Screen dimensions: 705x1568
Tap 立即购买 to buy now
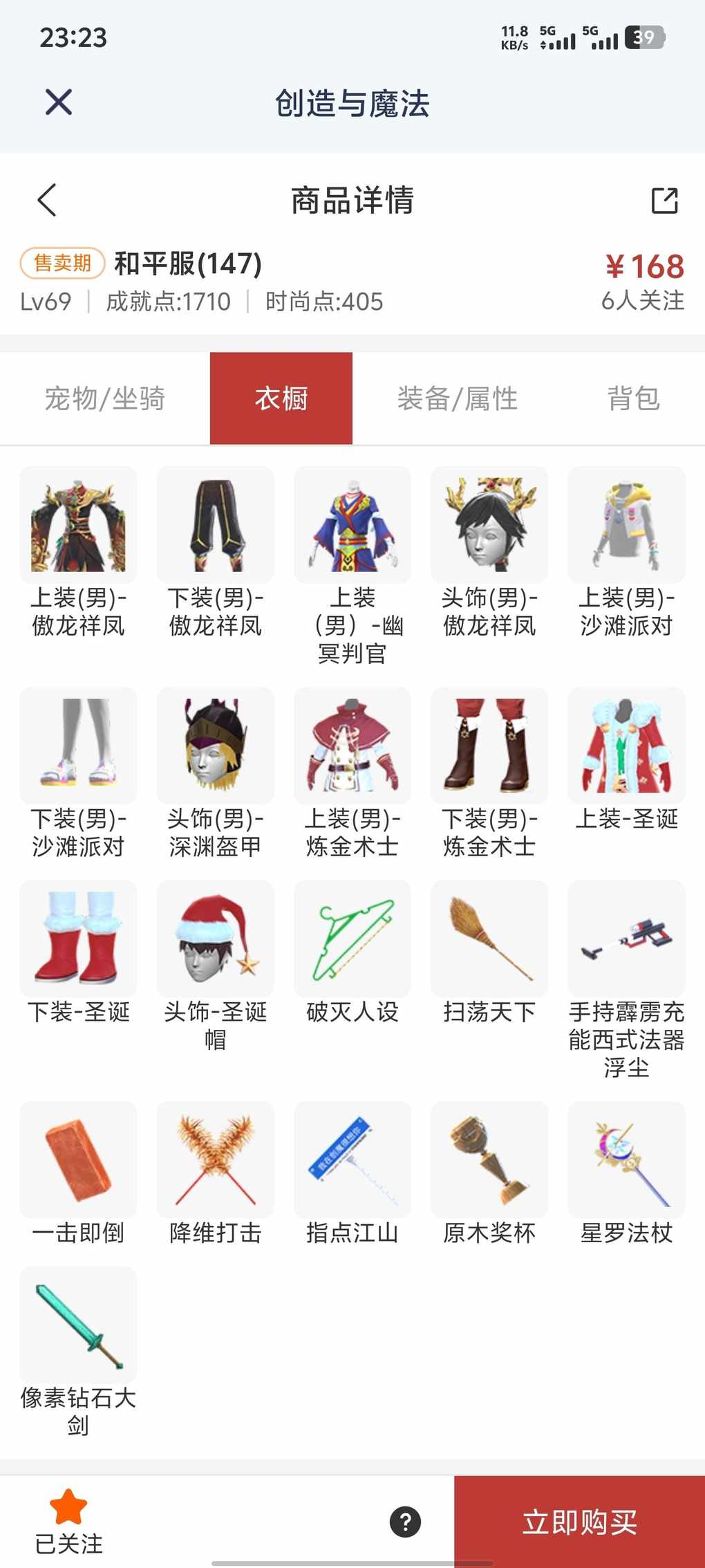pyautogui.click(x=579, y=1522)
